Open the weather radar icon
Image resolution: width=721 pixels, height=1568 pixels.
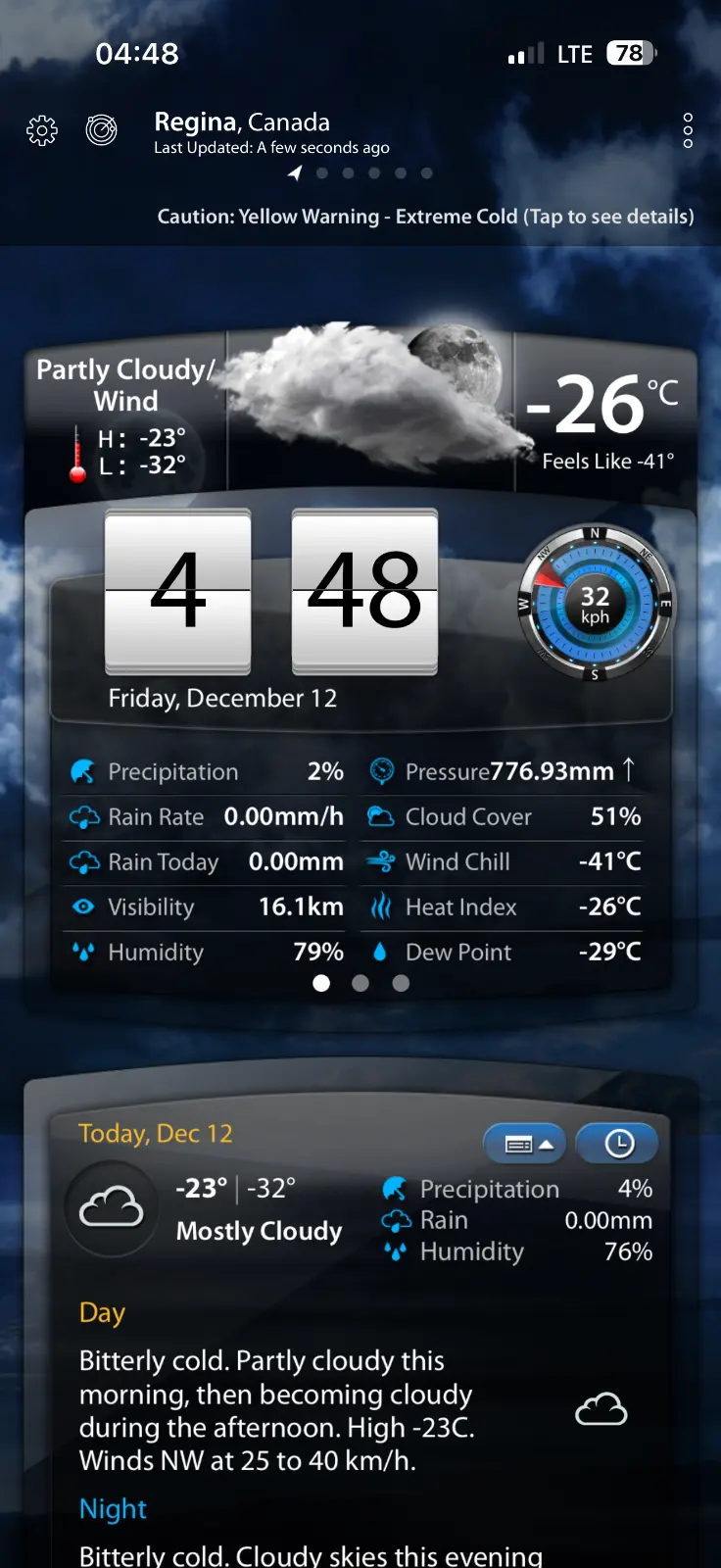click(x=101, y=129)
